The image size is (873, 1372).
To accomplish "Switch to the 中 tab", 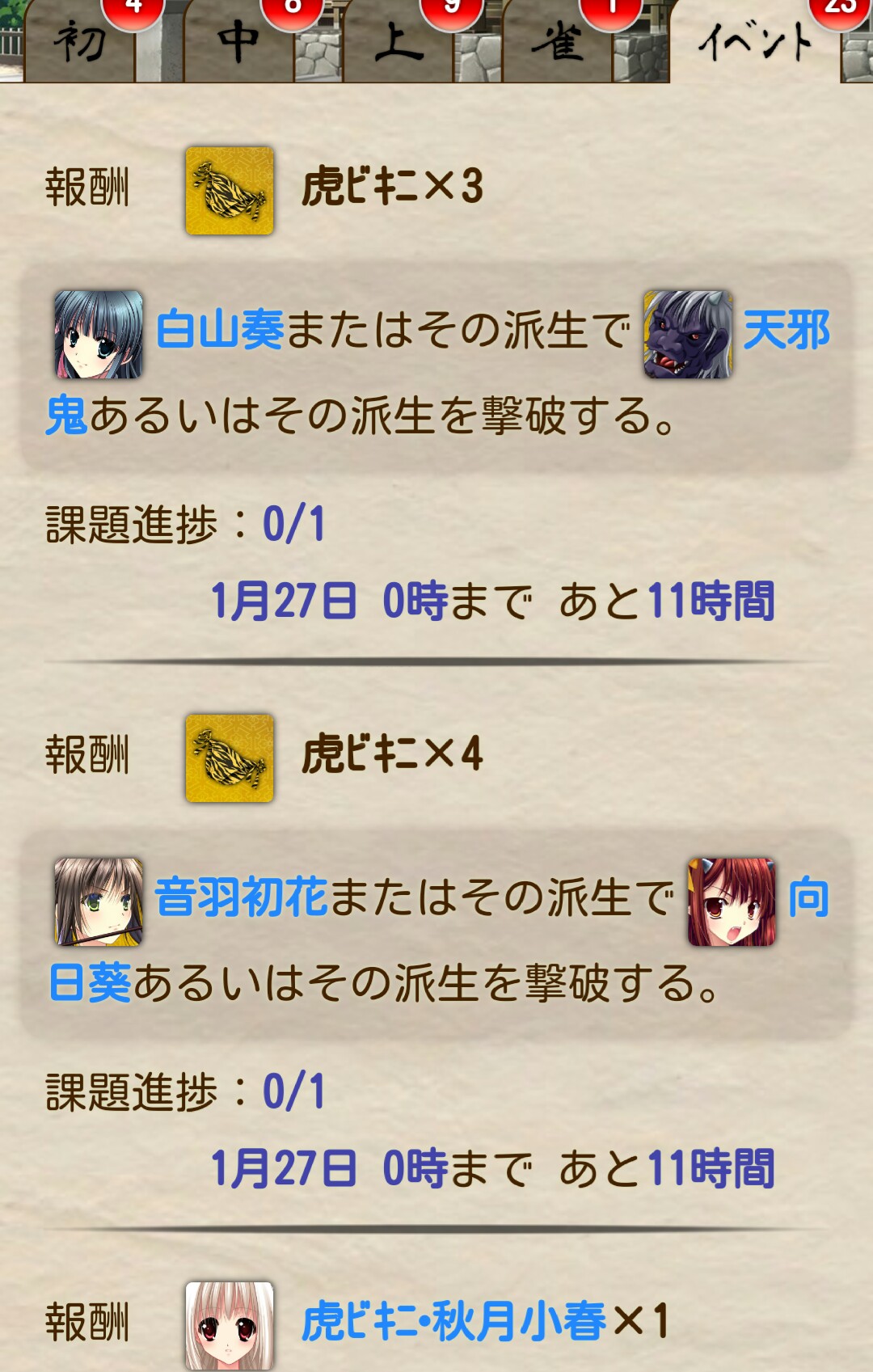I will click(238, 42).
